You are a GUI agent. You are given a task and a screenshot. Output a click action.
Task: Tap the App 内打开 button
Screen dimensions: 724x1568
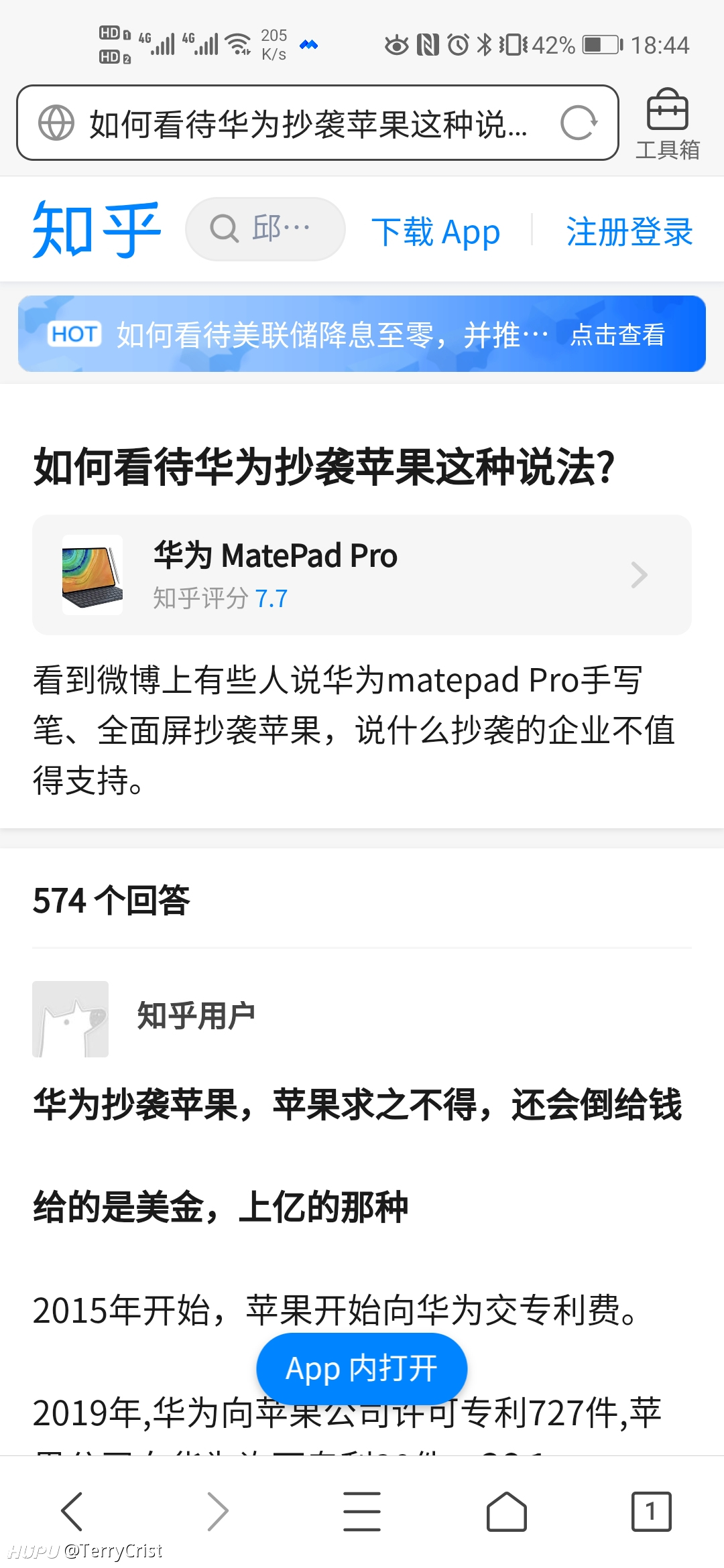click(362, 1368)
